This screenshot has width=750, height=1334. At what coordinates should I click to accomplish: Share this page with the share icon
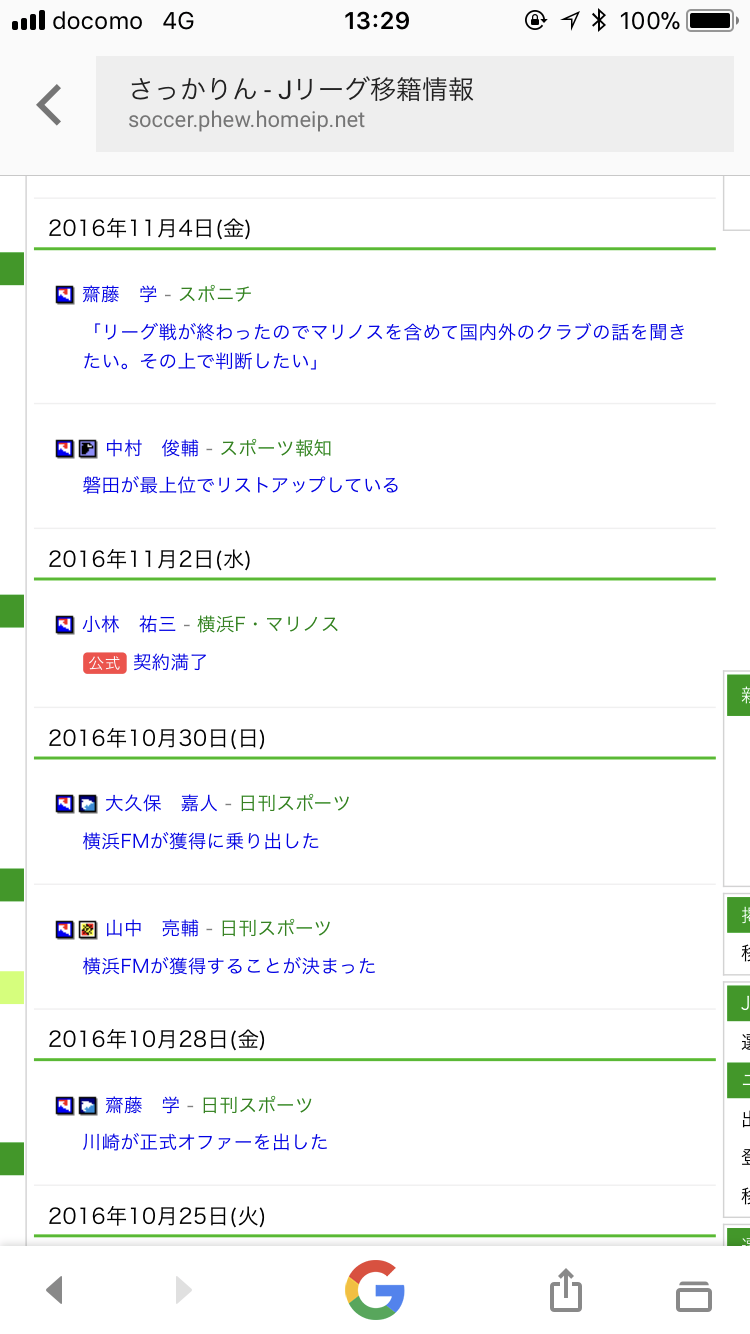(x=566, y=1289)
